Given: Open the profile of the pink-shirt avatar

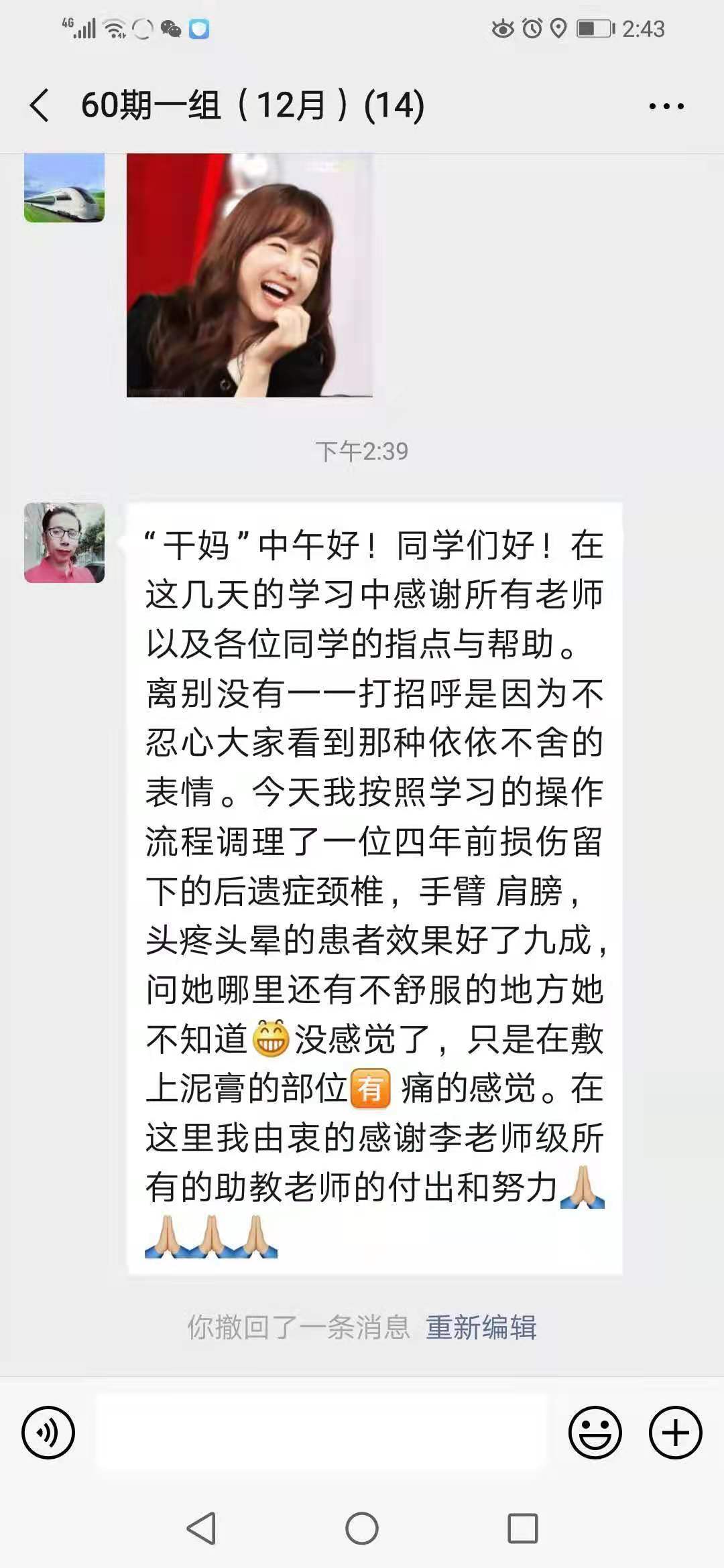Looking at the screenshot, I should tap(64, 543).
